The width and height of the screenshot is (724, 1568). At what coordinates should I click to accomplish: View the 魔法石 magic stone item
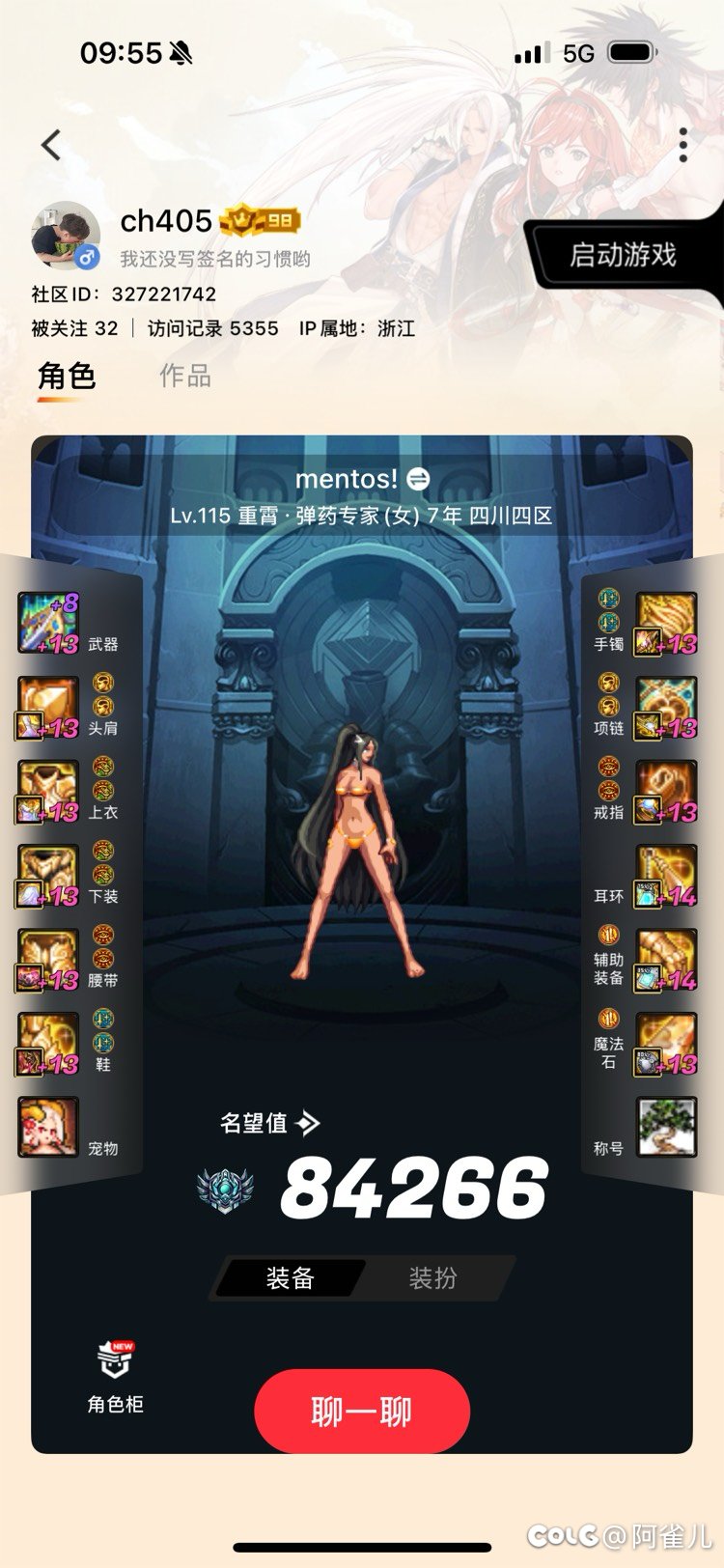[x=666, y=1045]
